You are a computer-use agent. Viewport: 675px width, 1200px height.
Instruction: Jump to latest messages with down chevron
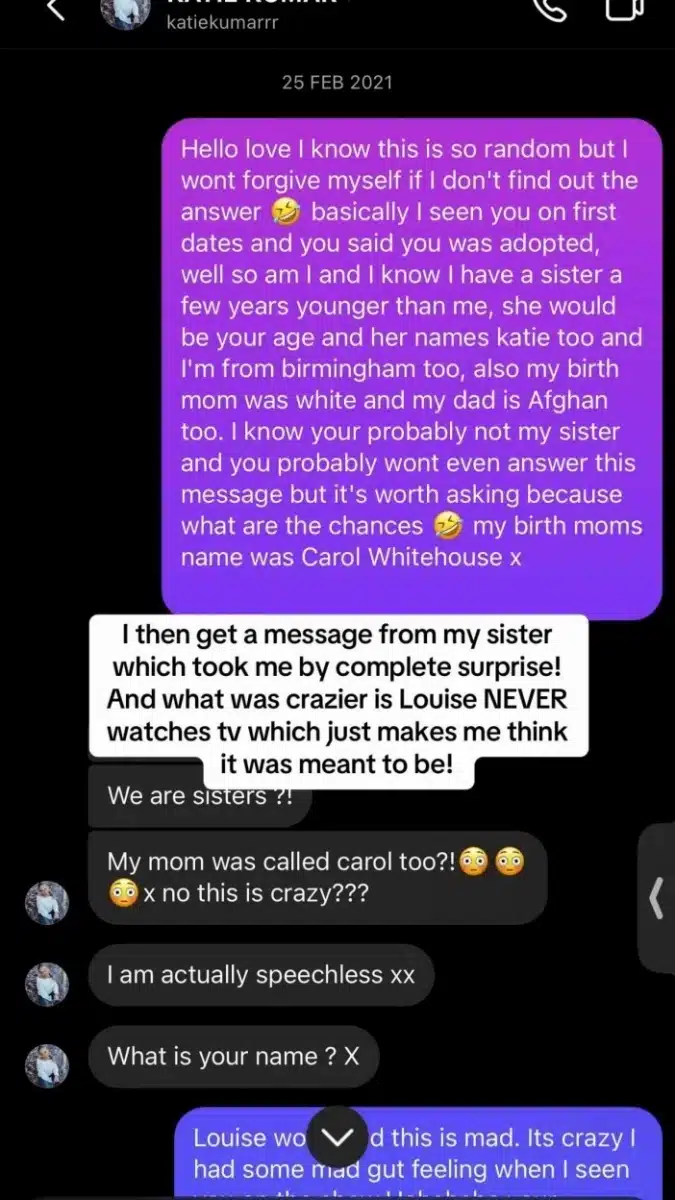point(337,1137)
